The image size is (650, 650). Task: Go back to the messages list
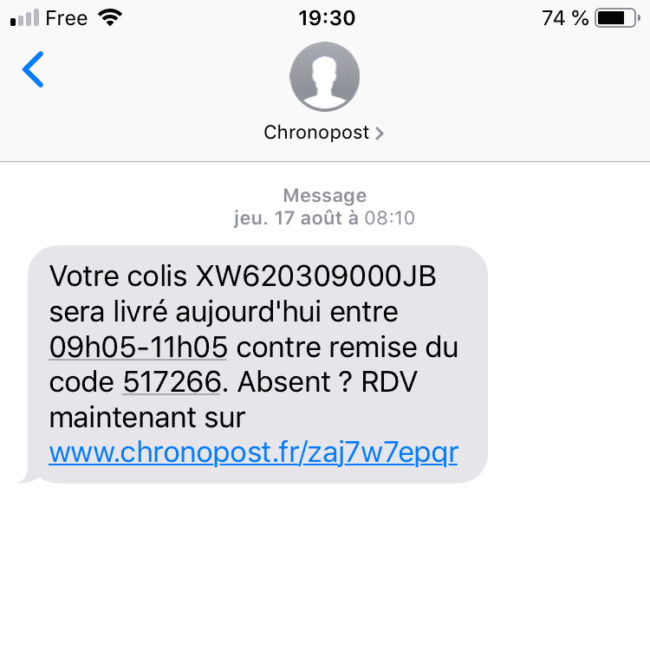click(34, 70)
